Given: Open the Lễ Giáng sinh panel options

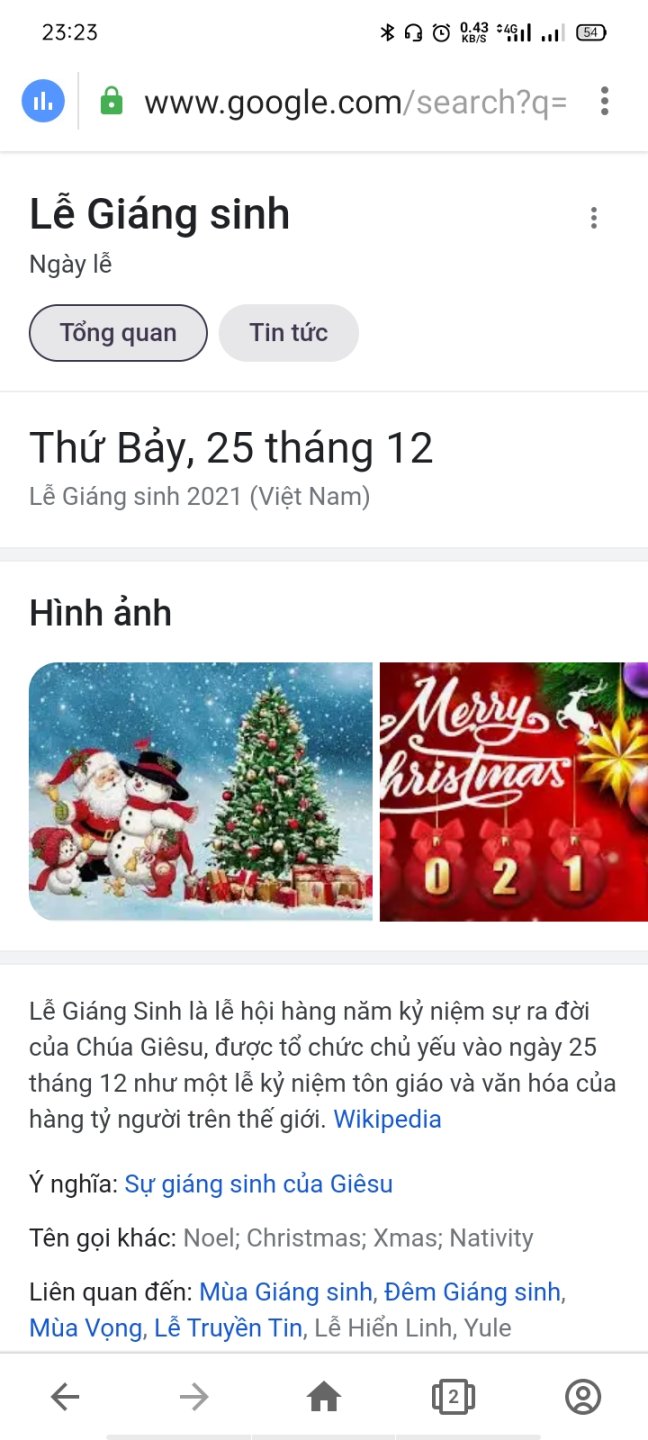Looking at the screenshot, I should 594,218.
